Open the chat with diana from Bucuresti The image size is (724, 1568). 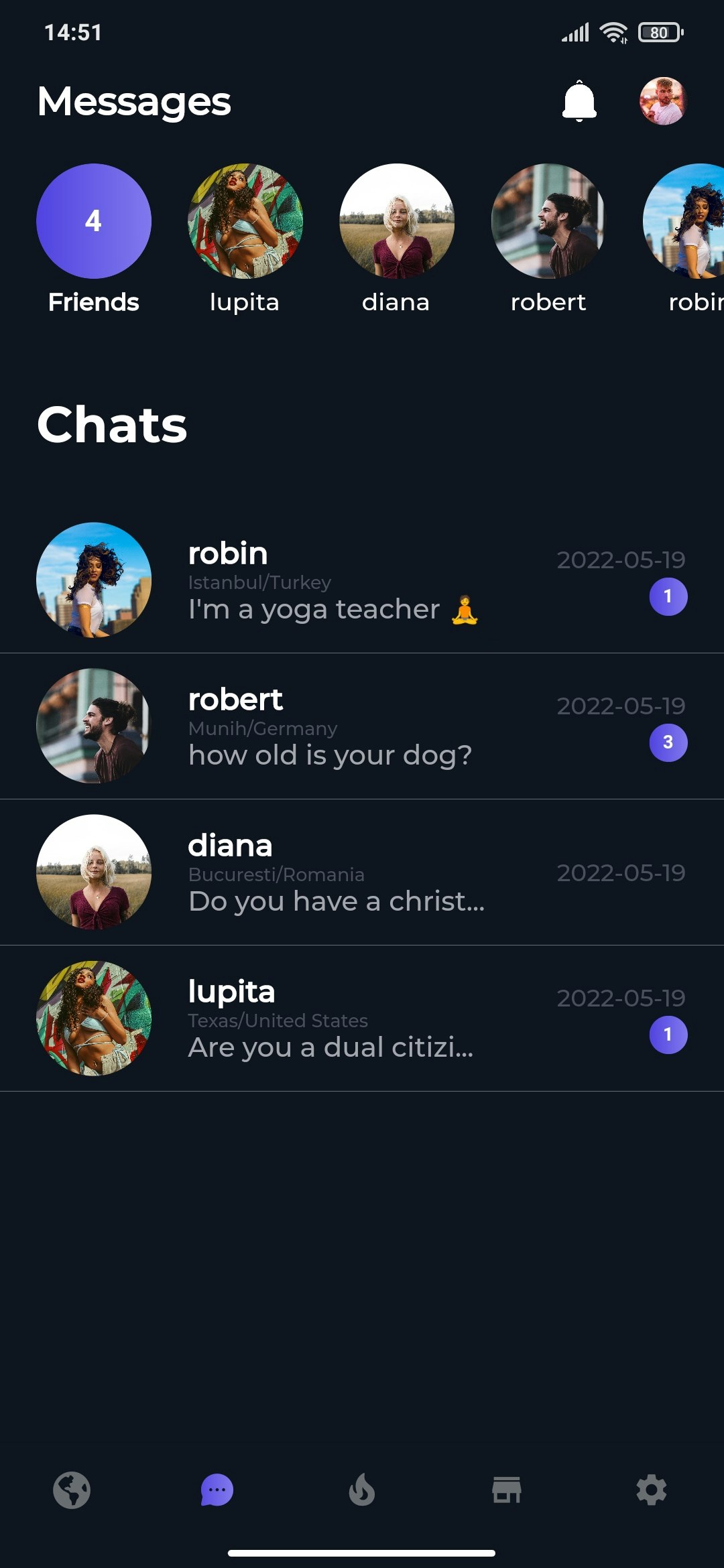pos(362,872)
